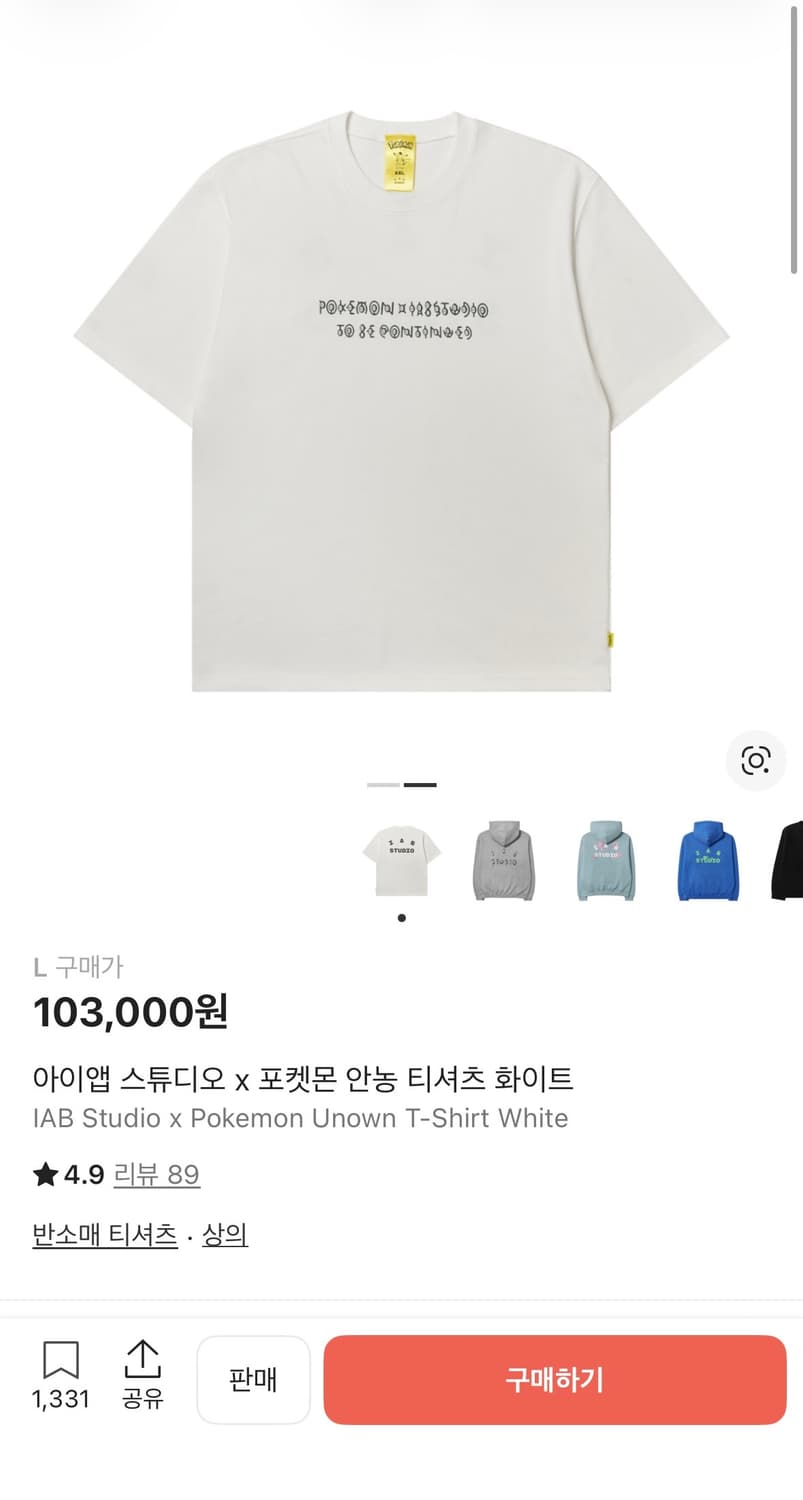Tap the 구매하기 purchase button
This screenshot has height=1500, width=803.
(554, 1380)
